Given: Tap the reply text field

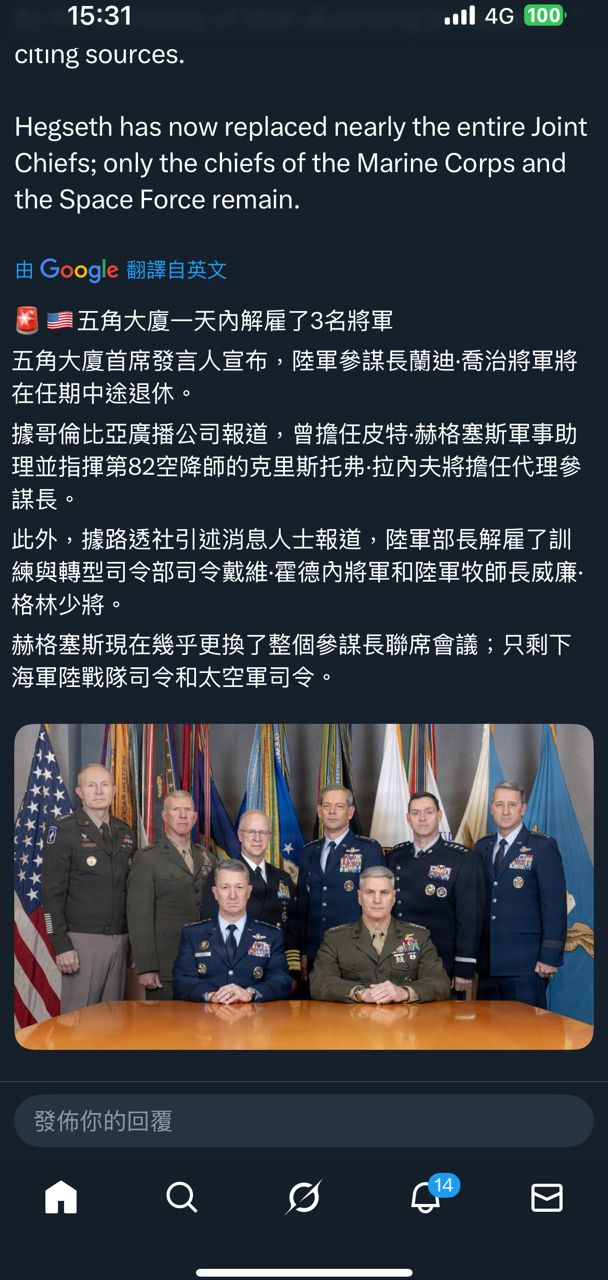Looking at the screenshot, I should point(304,1121).
